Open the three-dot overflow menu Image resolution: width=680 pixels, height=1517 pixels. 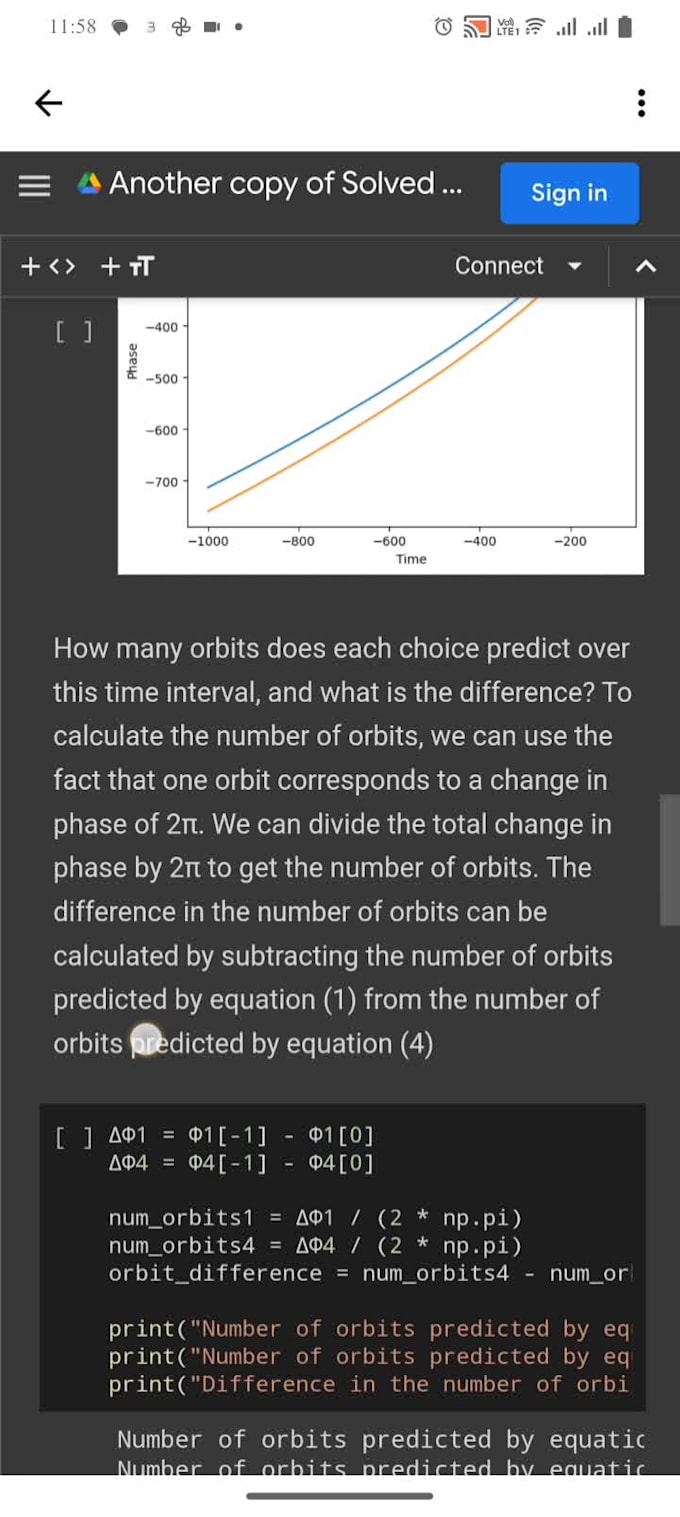[641, 102]
